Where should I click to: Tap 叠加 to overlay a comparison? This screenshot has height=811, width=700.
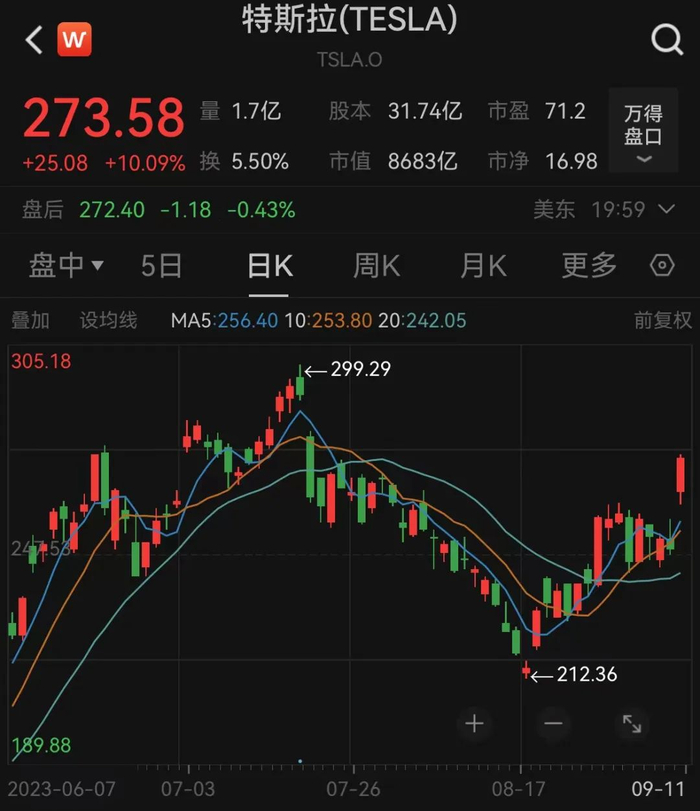[x=30, y=321]
